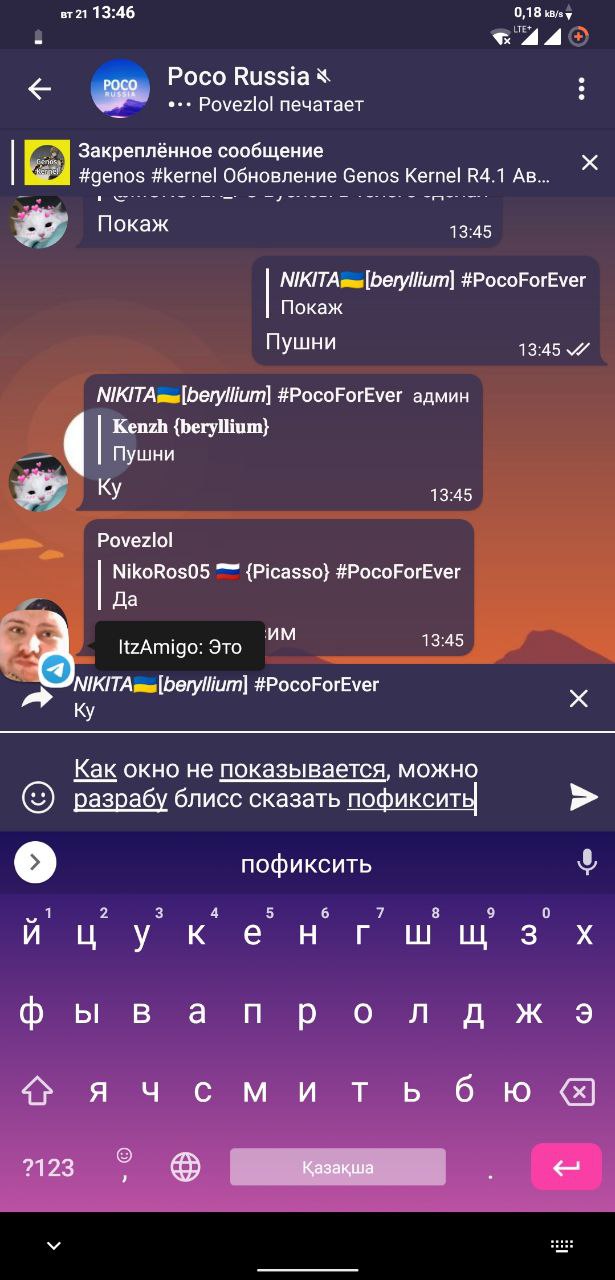615x1280 pixels.
Task: Open keyboard language globe switcher
Action: pyautogui.click(x=185, y=1167)
